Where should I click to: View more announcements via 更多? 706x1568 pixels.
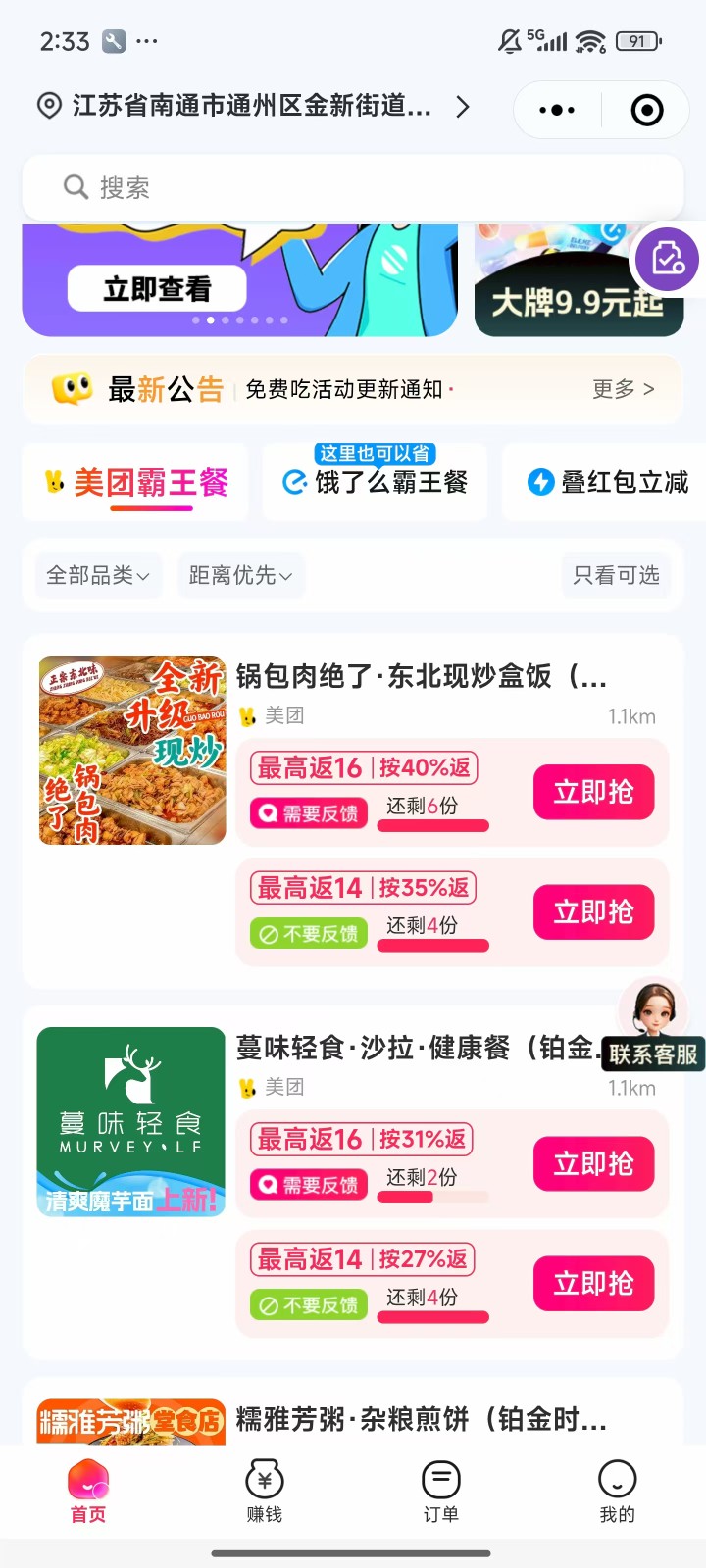pyautogui.click(x=623, y=389)
